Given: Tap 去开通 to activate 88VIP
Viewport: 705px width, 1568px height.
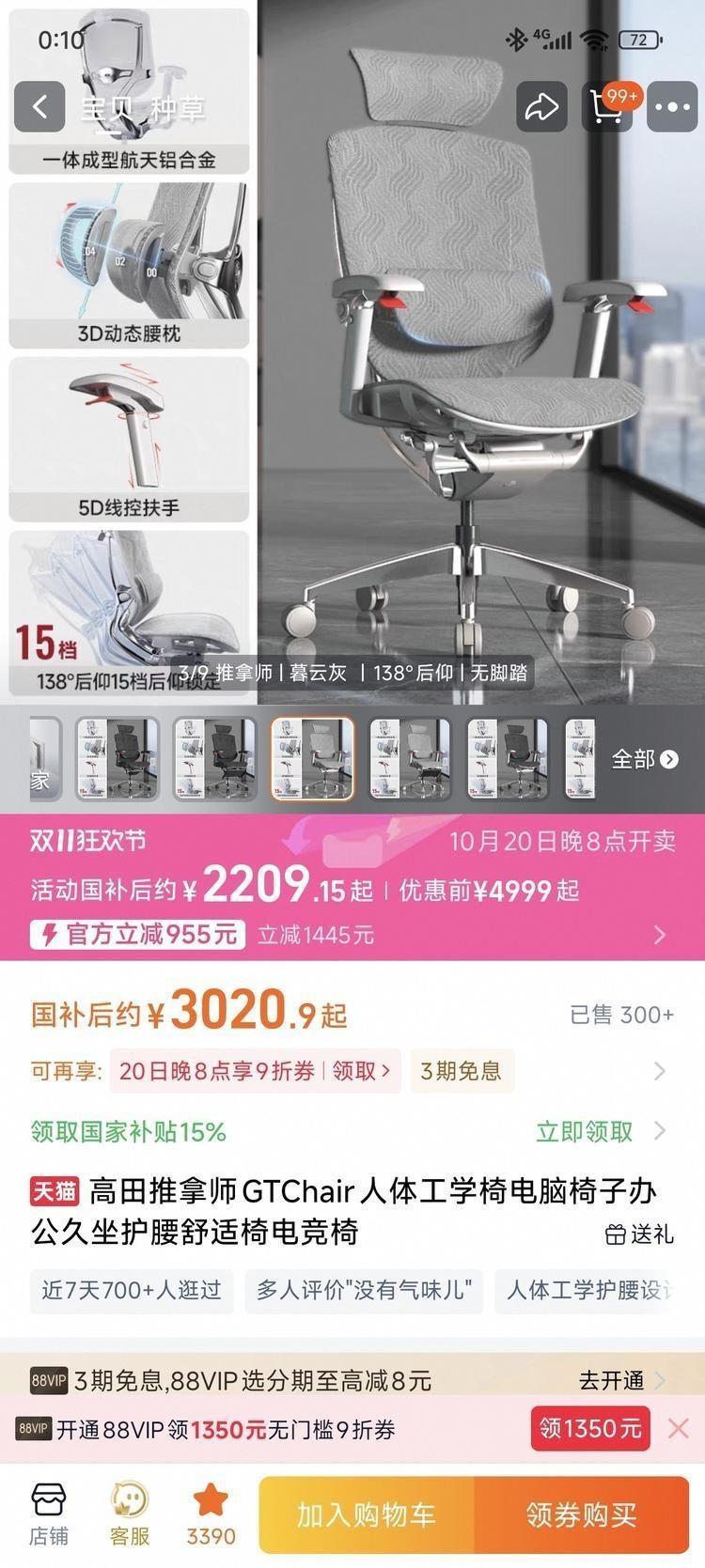Looking at the screenshot, I should (612, 1380).
